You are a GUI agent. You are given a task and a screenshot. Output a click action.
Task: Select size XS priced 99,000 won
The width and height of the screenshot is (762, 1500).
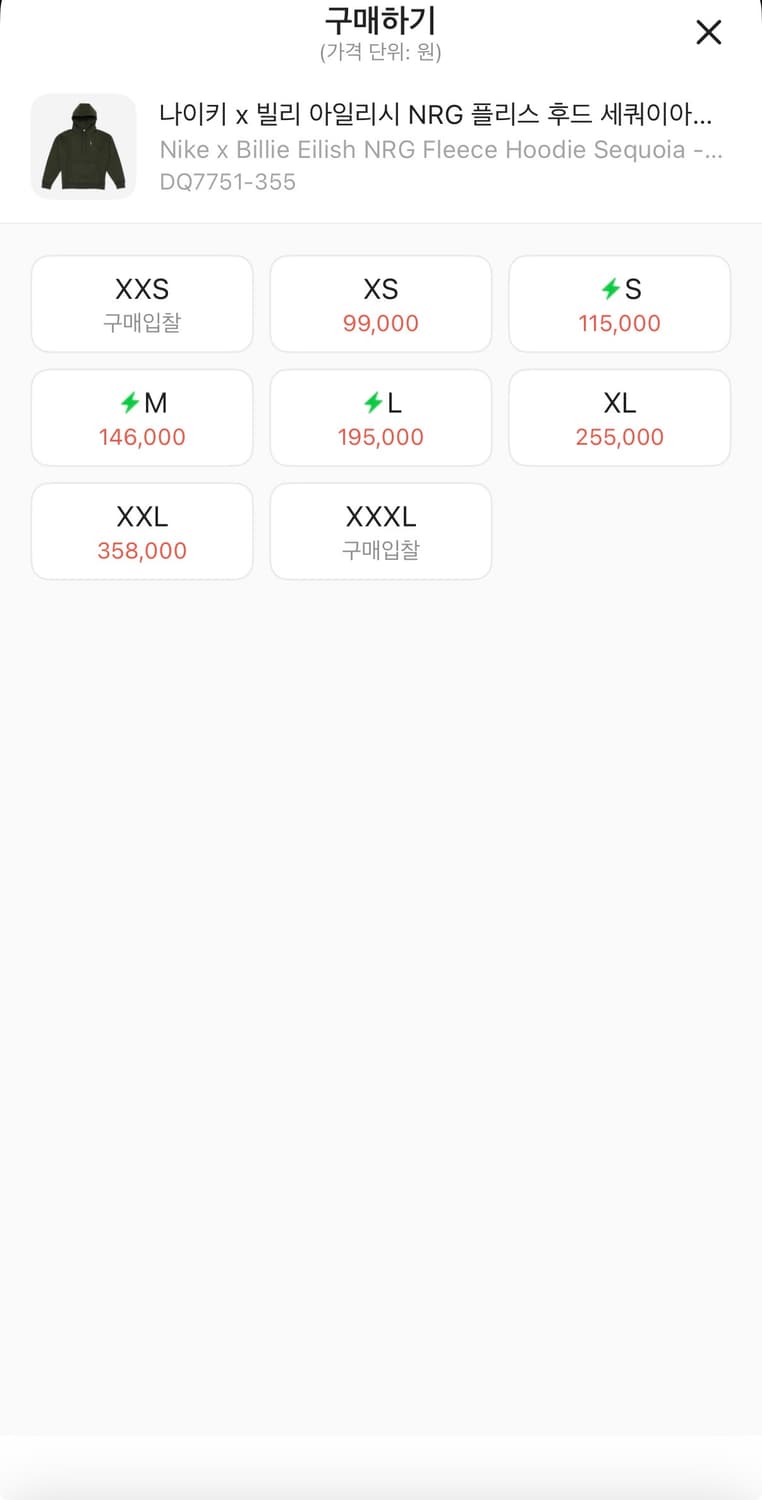[380, 304]
